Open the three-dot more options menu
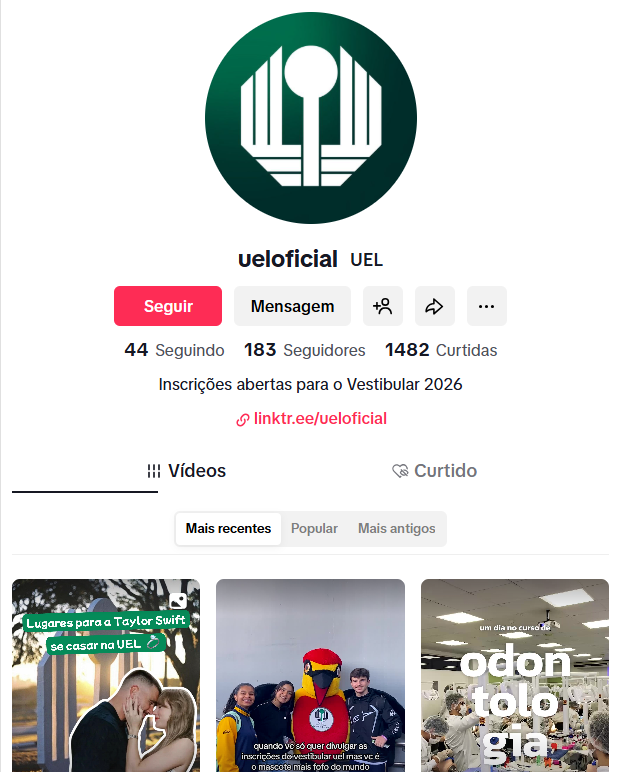Screen dimensions: 621x772 (x=486, y=306)
